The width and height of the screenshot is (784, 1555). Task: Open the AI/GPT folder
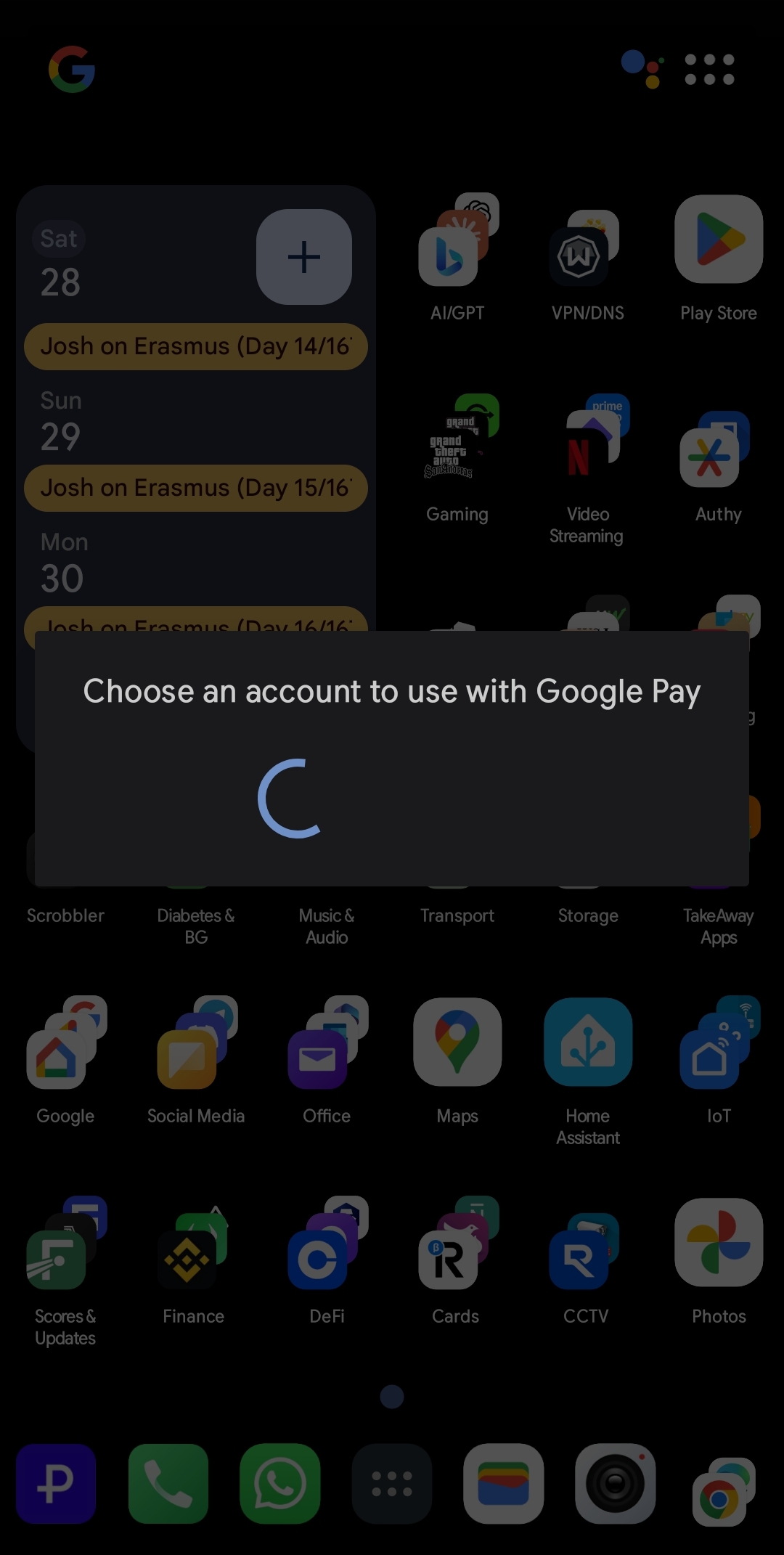[457, 248]
